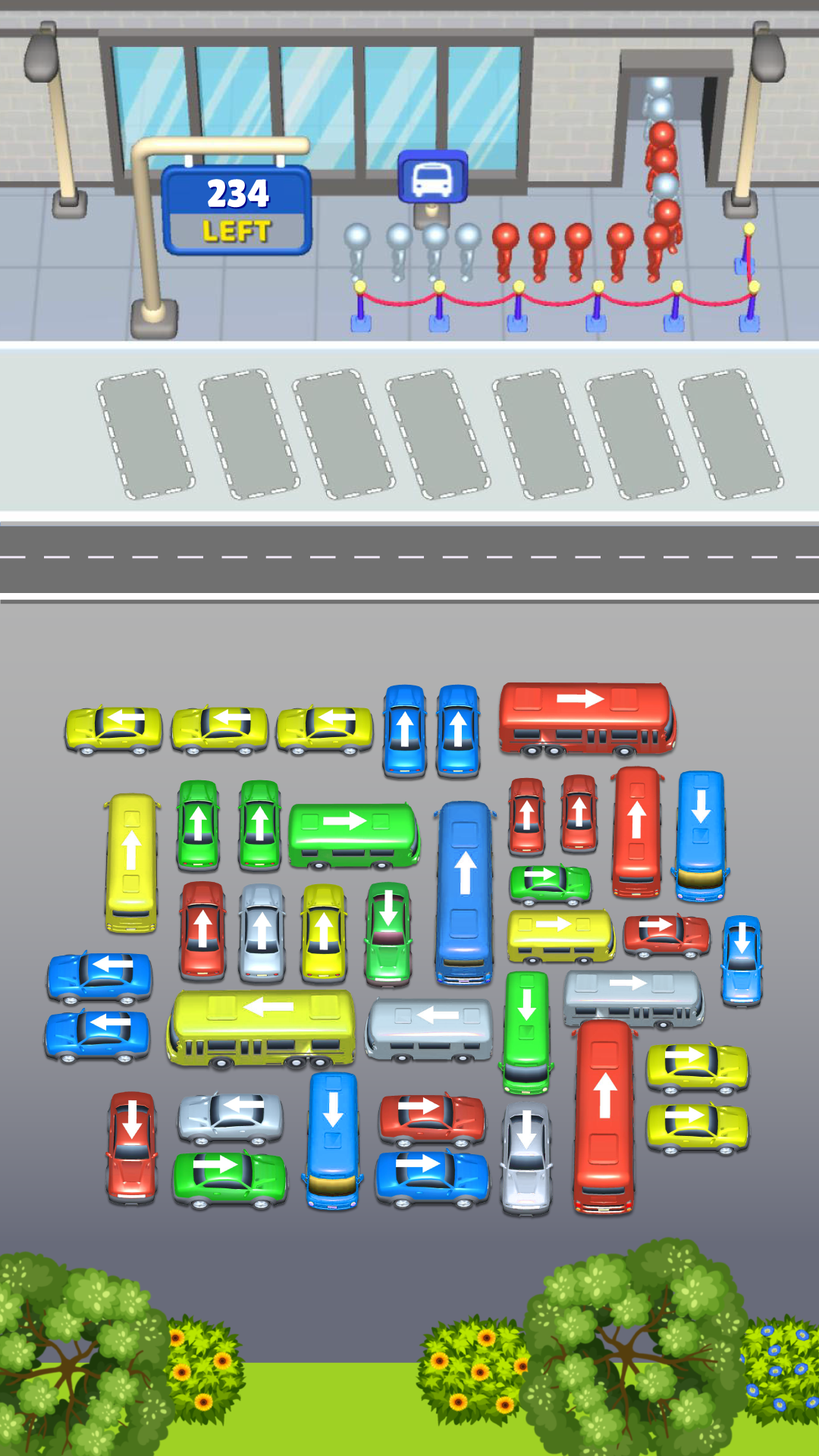Move the green car pointing down

[388, 934]
